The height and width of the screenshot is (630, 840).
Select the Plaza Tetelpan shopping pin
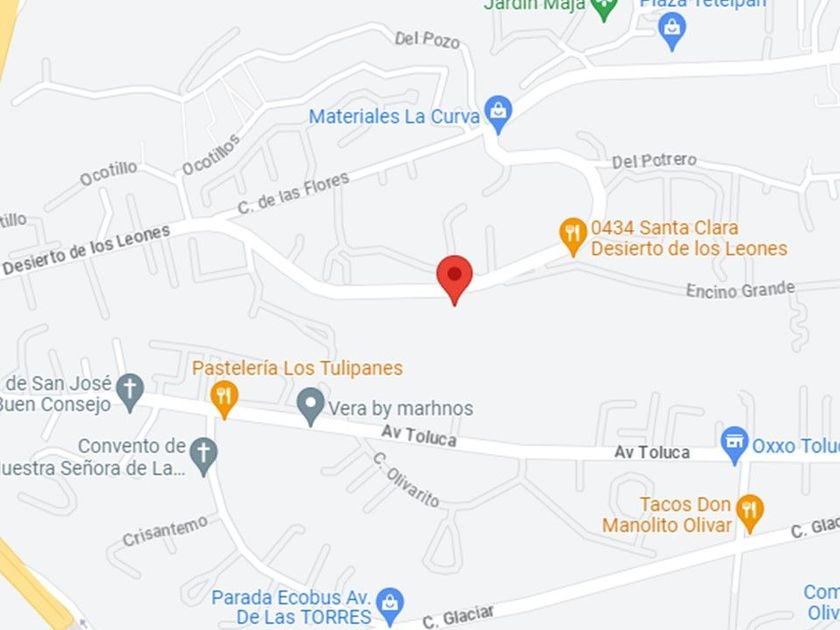672,31
